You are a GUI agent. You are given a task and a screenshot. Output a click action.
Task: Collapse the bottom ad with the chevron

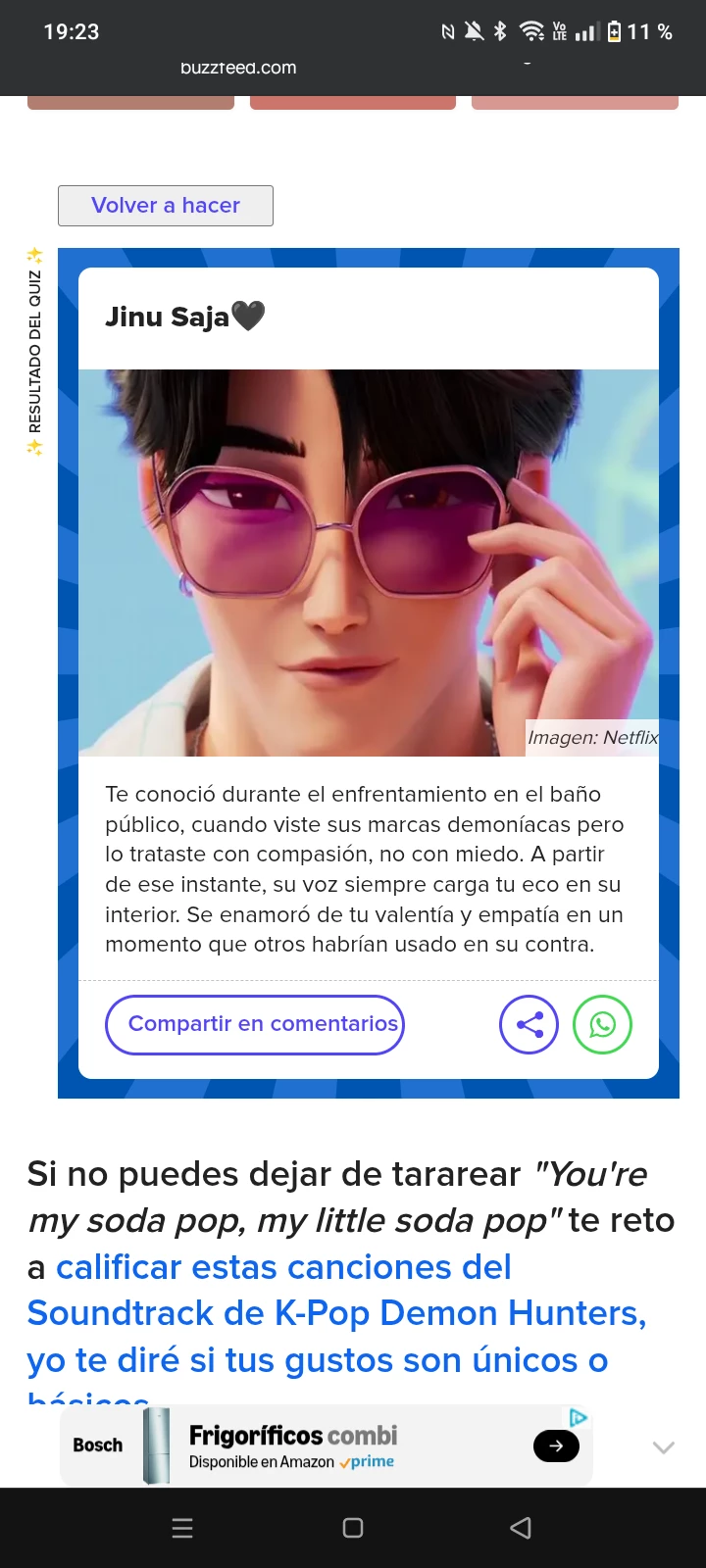664,1447
